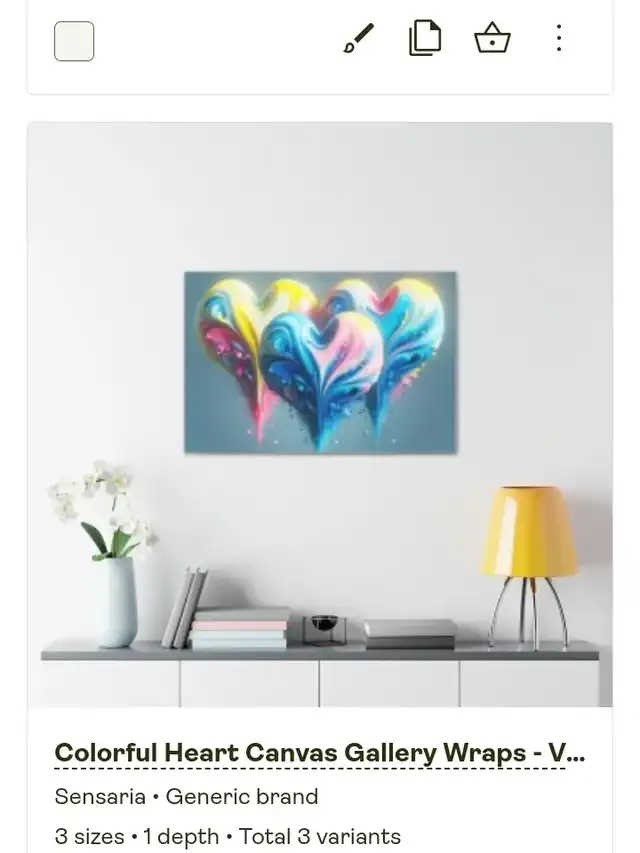Viewport: 640px width, 853px height.
Task: Select the product checkbox in the top card
Action: [x=74, y=41]
